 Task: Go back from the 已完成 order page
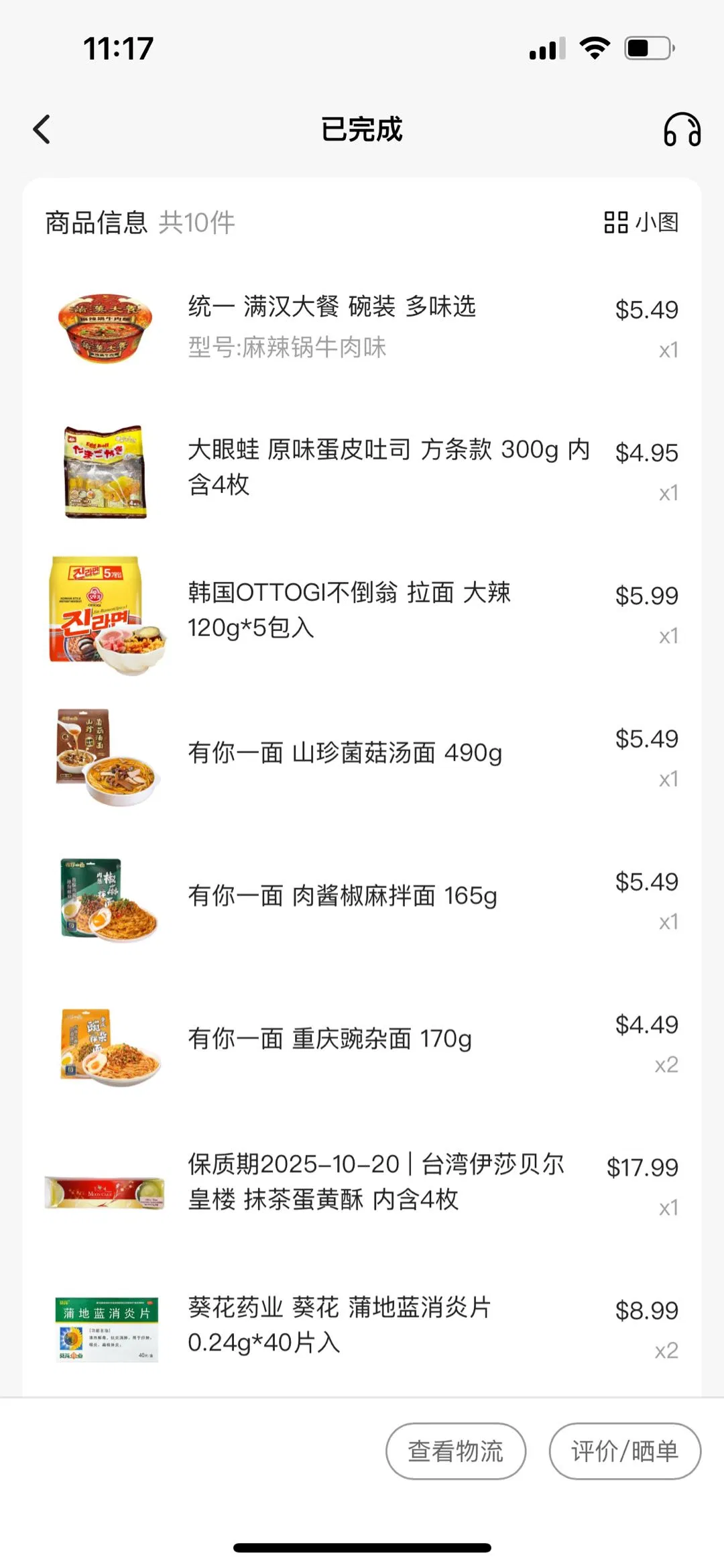click(x=42, y=129)
